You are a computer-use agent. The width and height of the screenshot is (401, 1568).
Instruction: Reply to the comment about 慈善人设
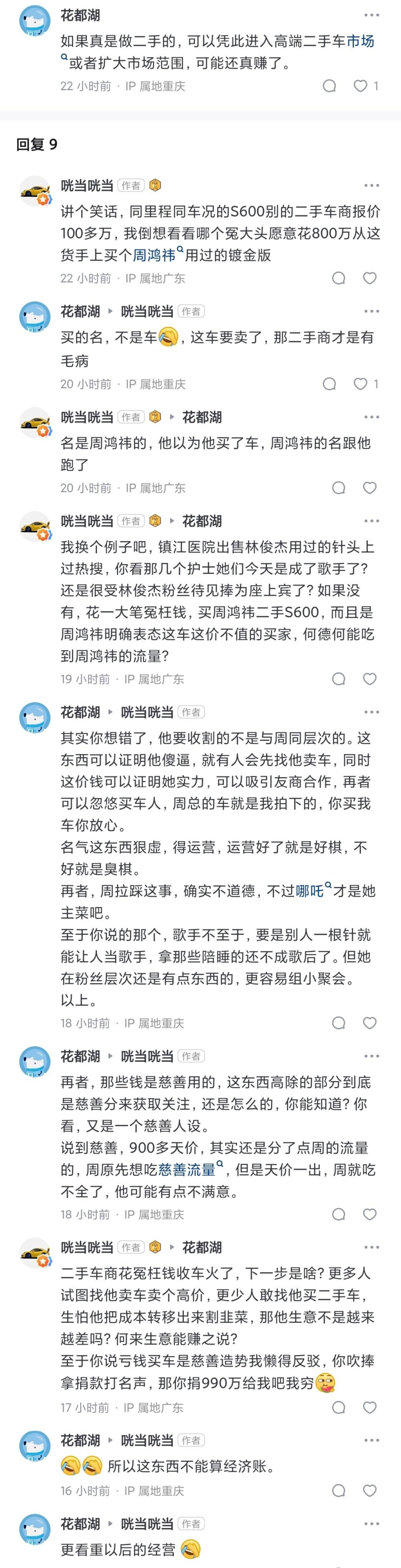click(x=338, y=1214)
